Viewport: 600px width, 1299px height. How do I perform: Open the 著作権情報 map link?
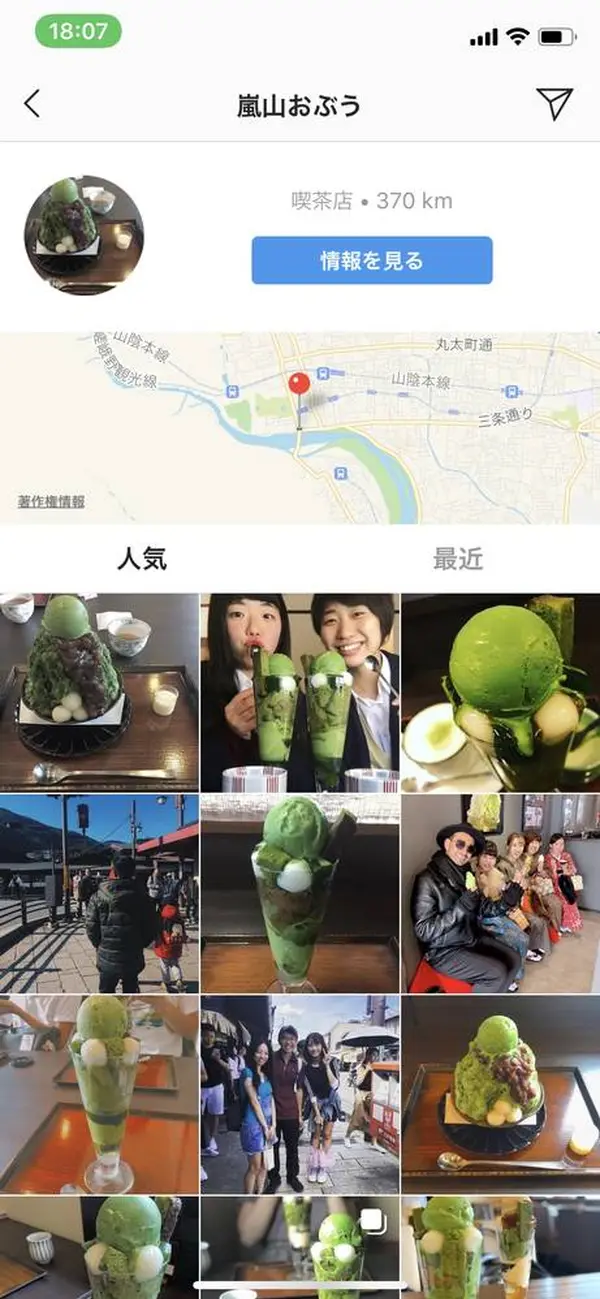51,501
